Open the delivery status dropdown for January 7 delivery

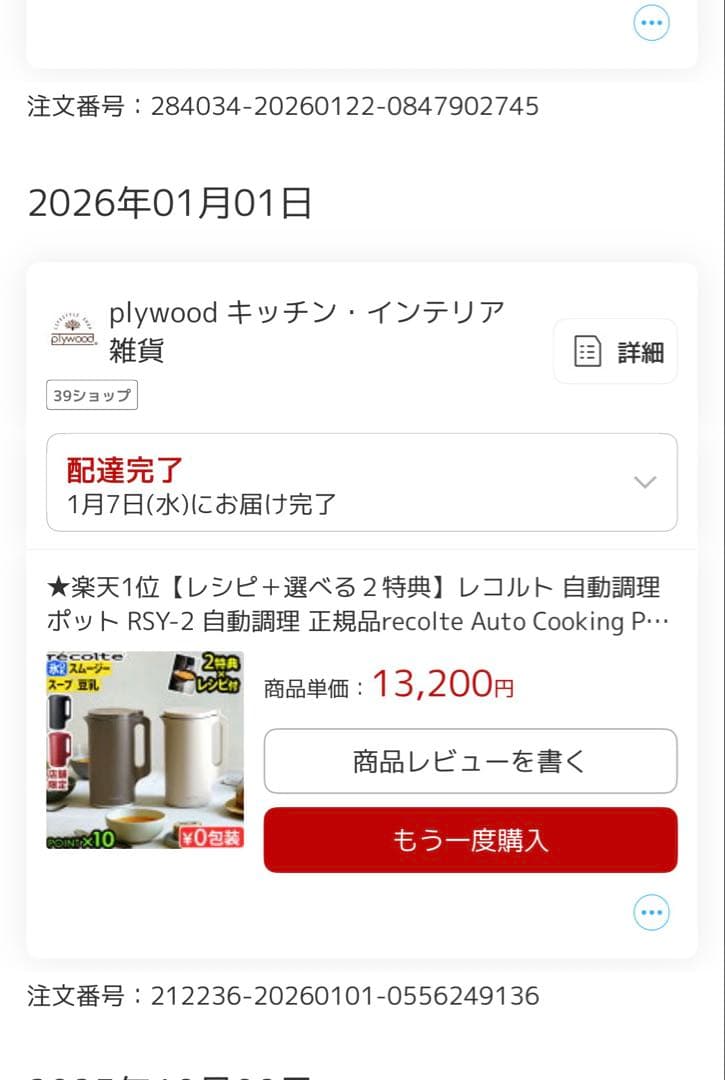point(645,482)
